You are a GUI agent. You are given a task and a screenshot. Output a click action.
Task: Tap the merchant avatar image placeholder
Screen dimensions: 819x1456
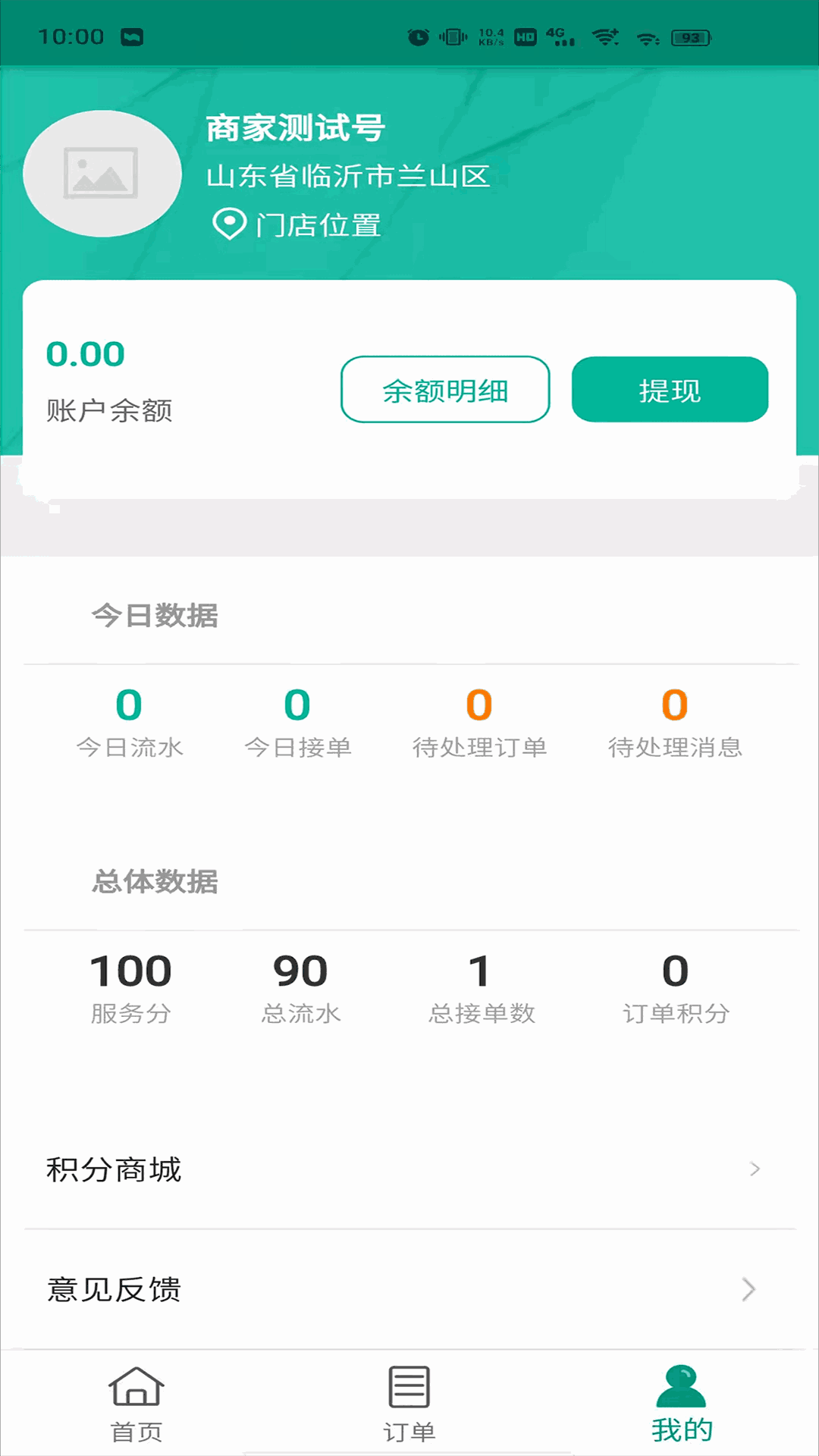coord(104,174)
